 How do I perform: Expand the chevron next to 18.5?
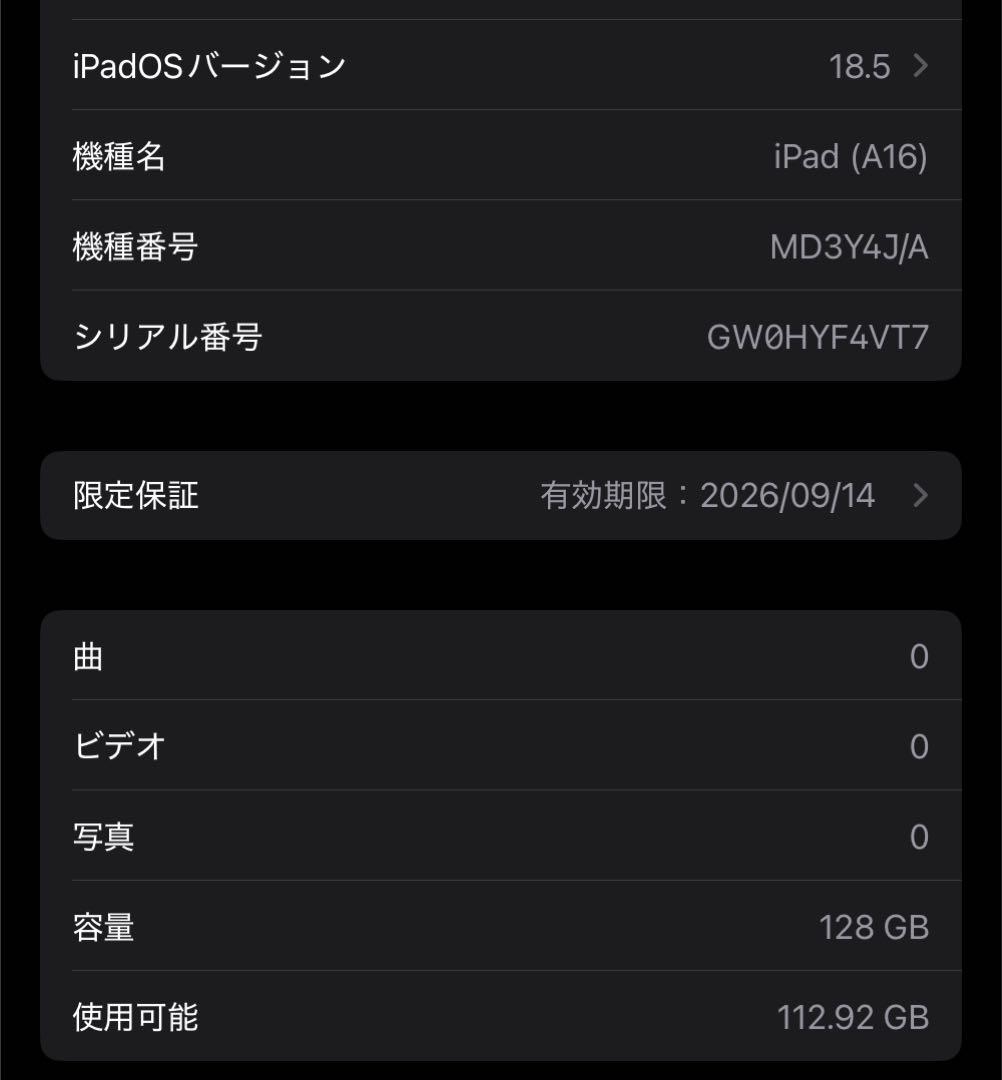[921, 66]
